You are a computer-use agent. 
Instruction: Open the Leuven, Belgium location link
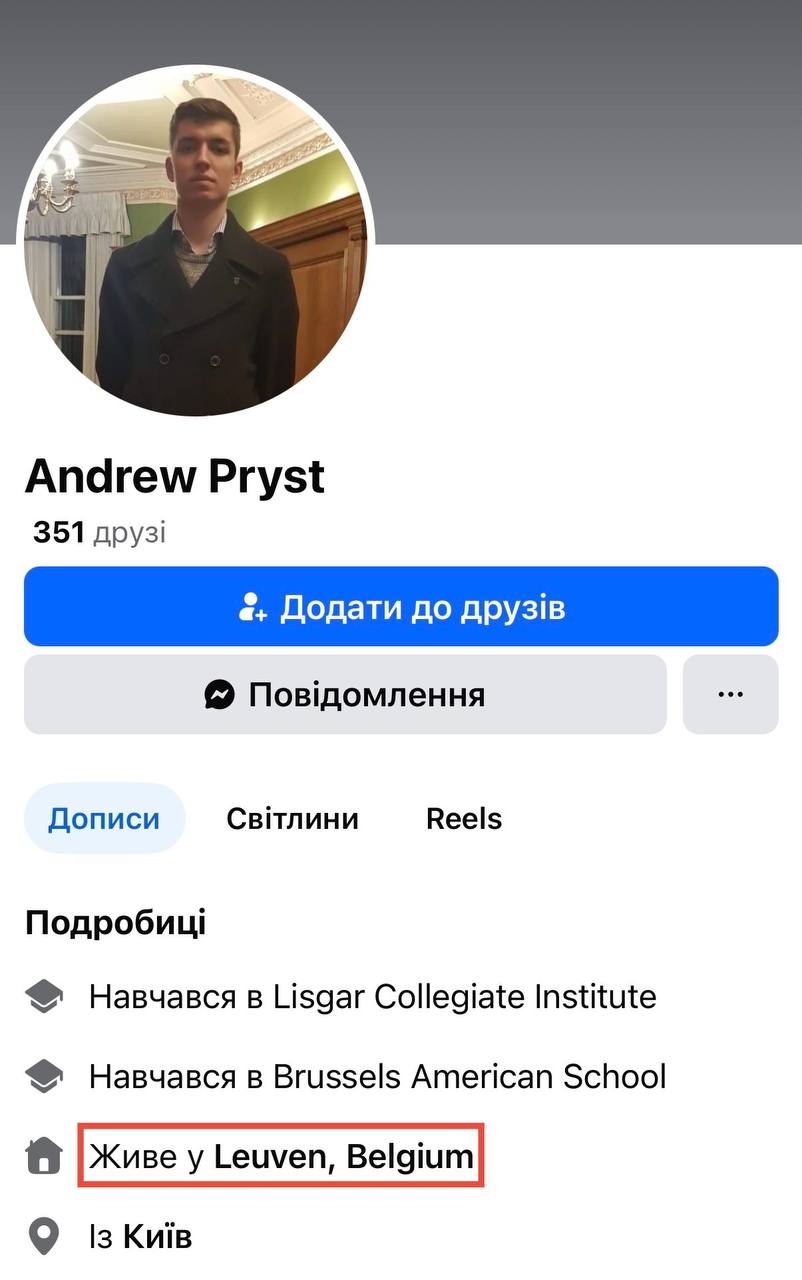click(343, 1157)
